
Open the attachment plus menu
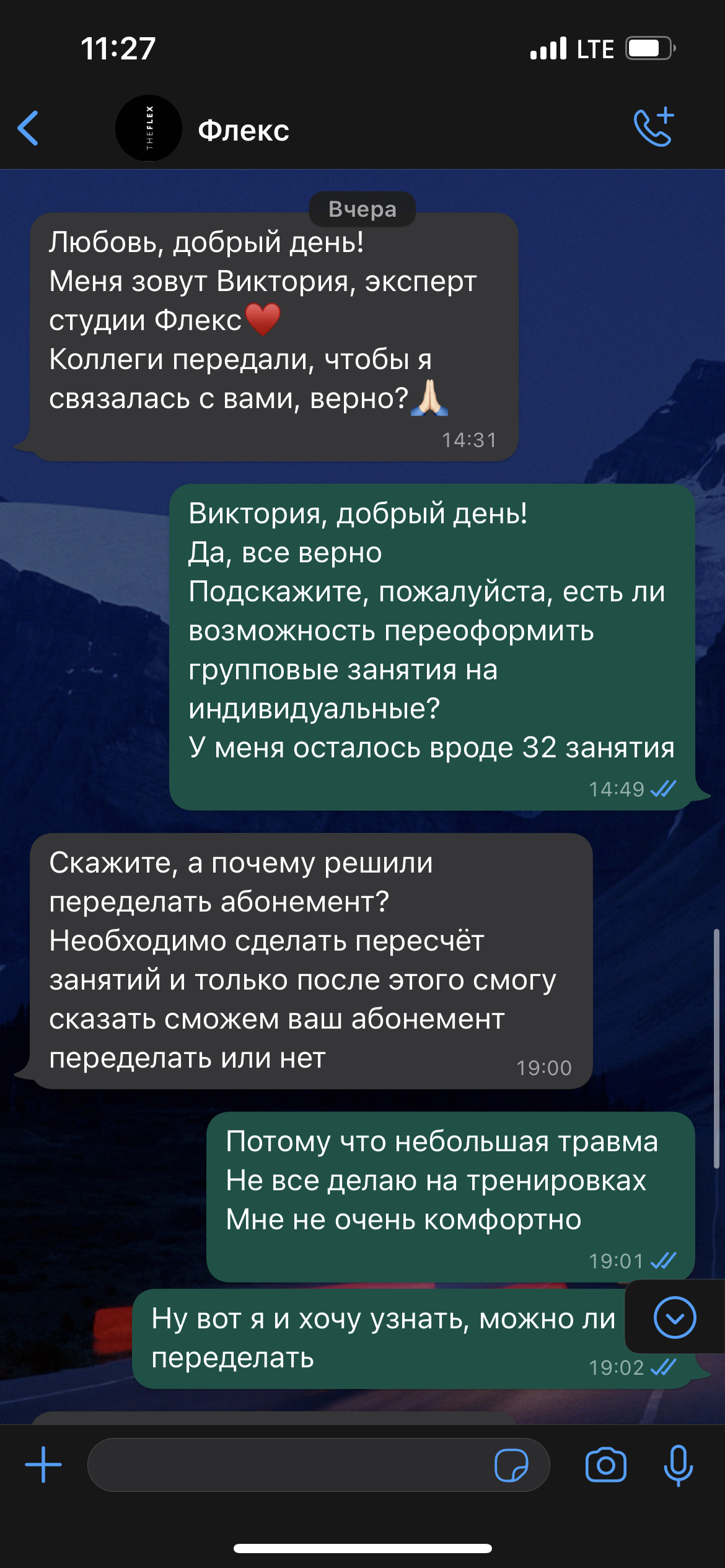pyautogui.click(x=43, y=1465)
